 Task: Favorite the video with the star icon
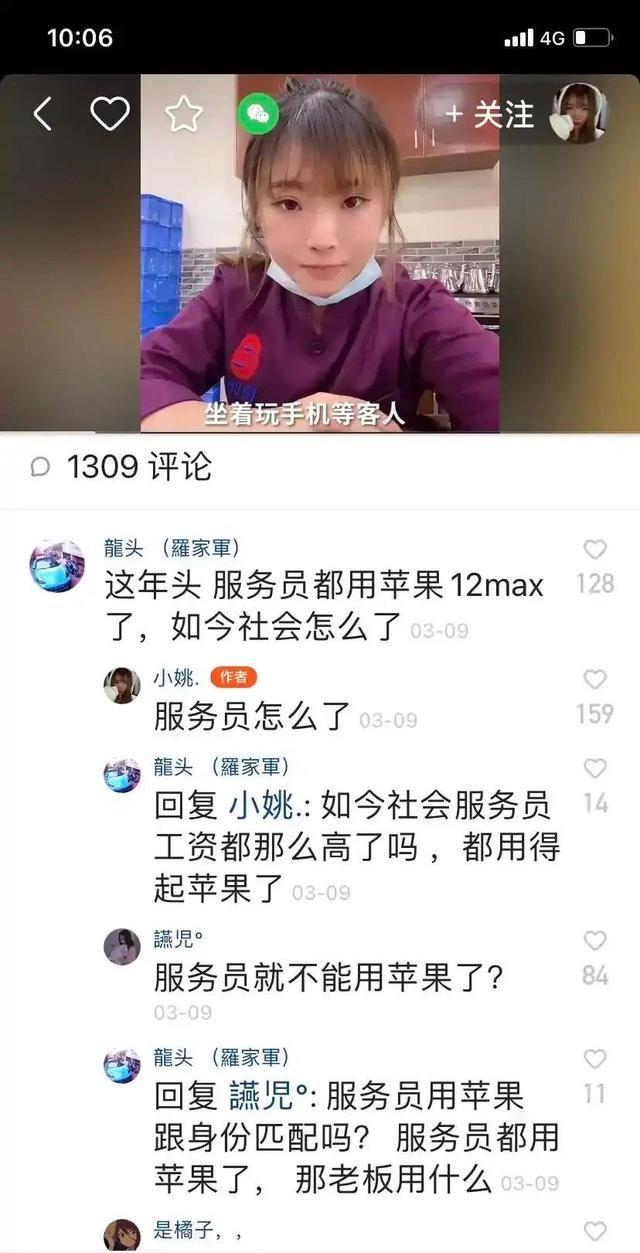point(183,114)
